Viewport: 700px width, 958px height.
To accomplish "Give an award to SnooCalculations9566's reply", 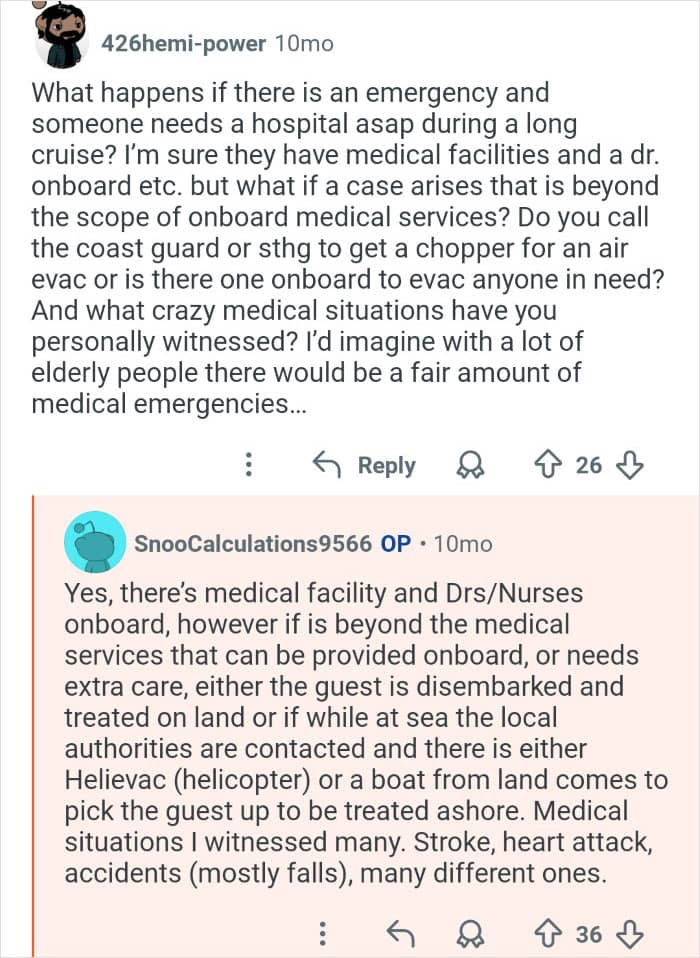I will click(467, 934).
